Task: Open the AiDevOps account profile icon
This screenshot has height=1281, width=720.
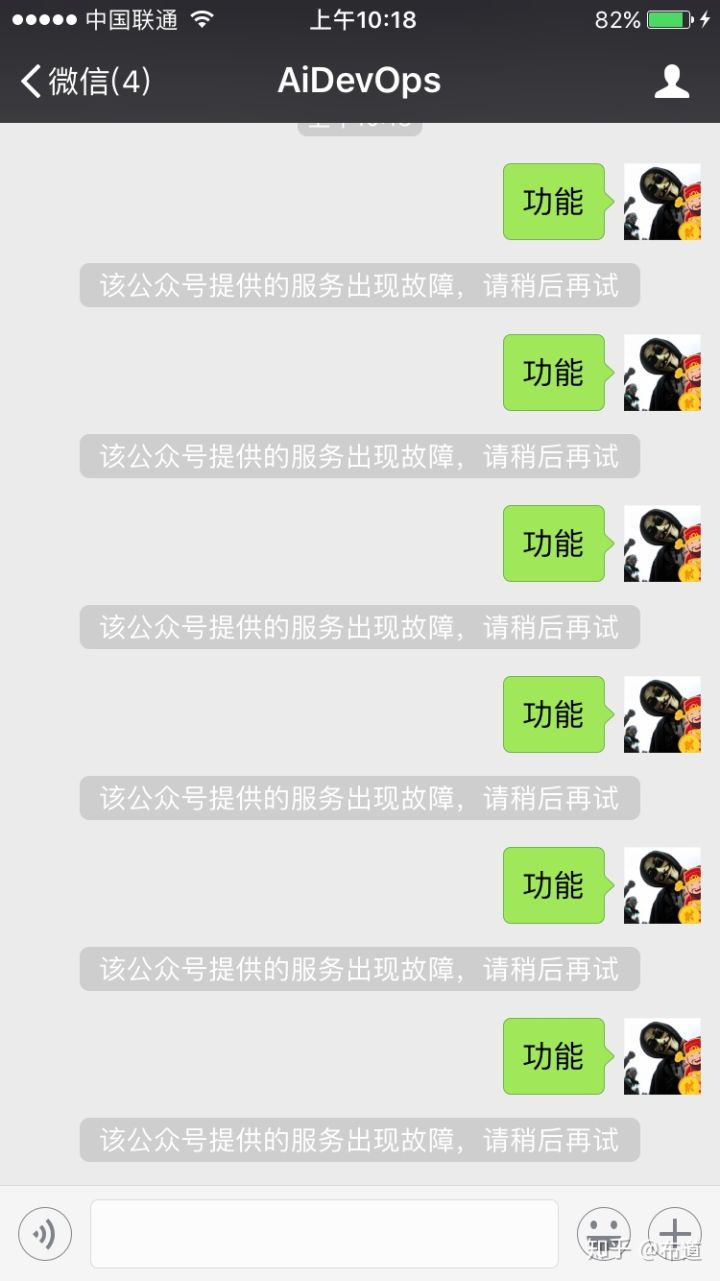Action: (x=672, y=82)
